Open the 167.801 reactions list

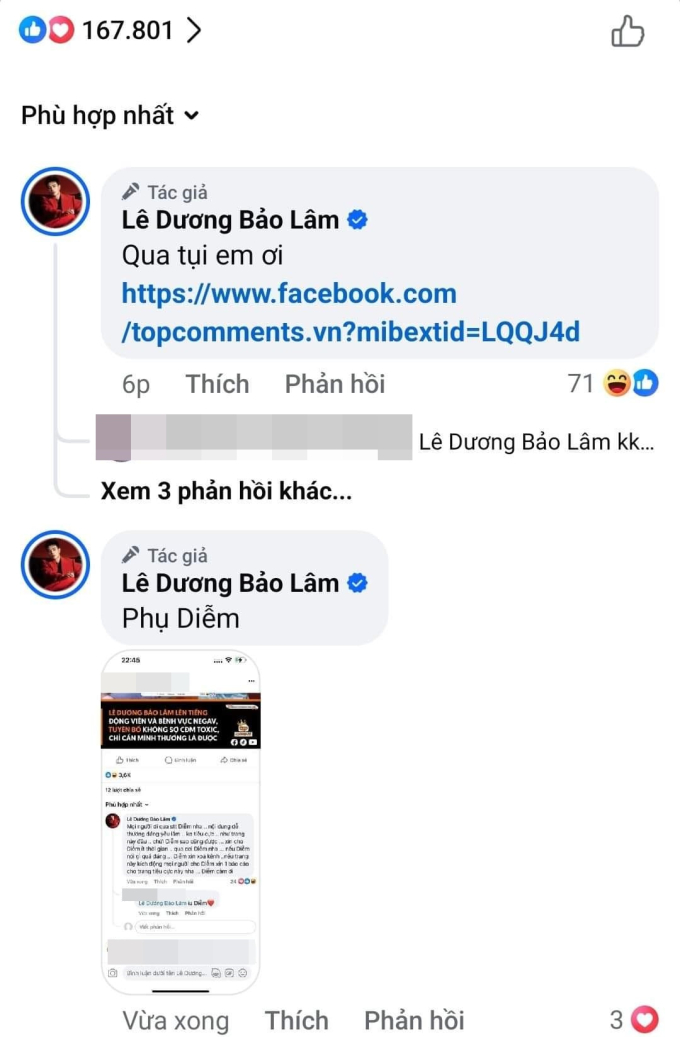(x=110, y=31)
